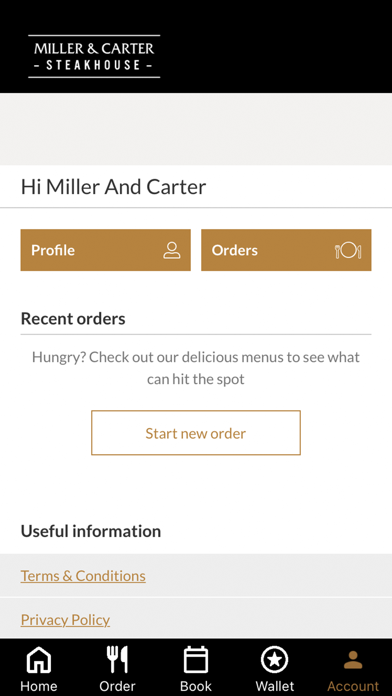This screenshot has height=696, width=392.
Task: Read the Privacy Policy link
Action: click(x=65, y=620)
